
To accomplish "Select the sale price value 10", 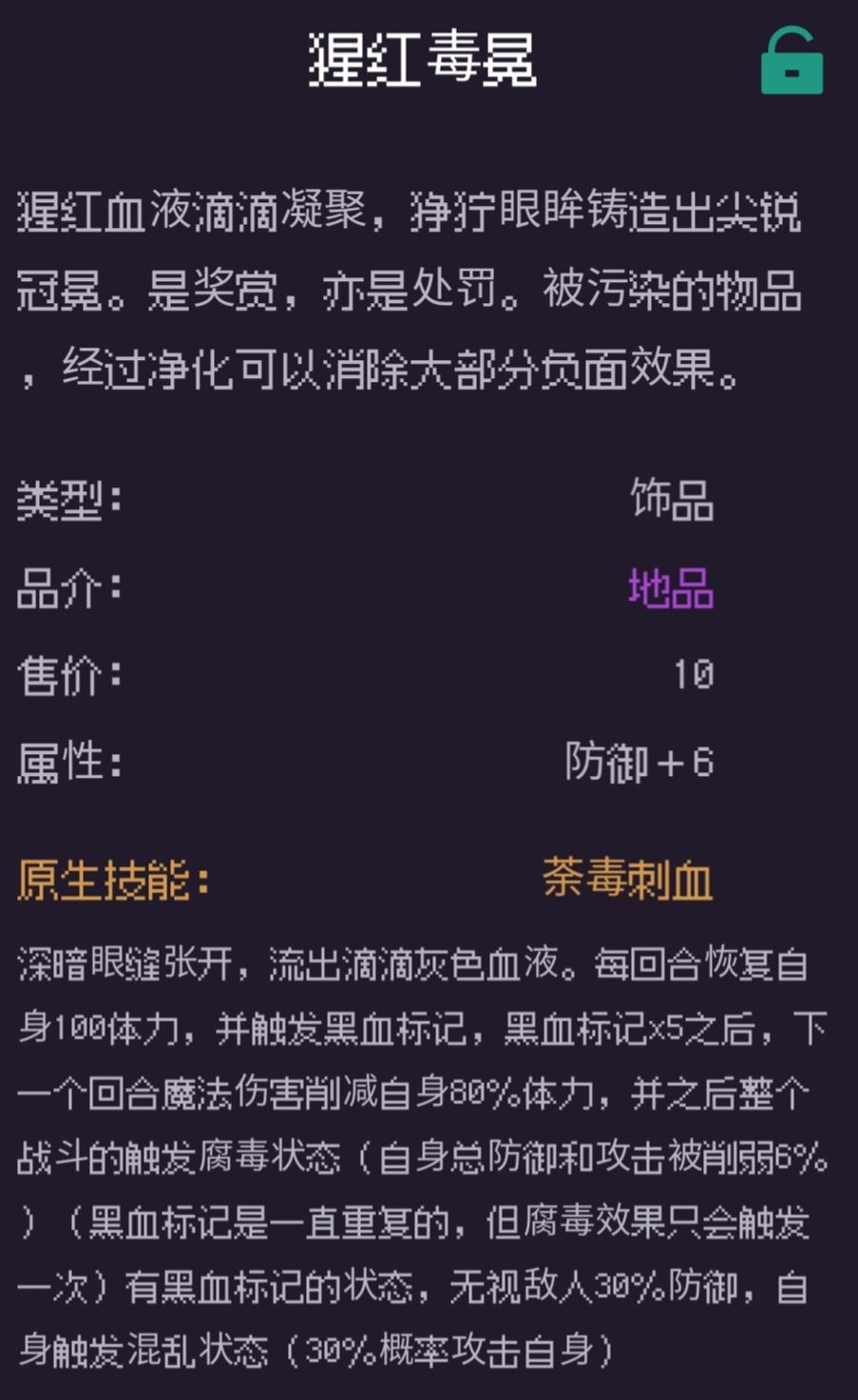I will point(695,674).
